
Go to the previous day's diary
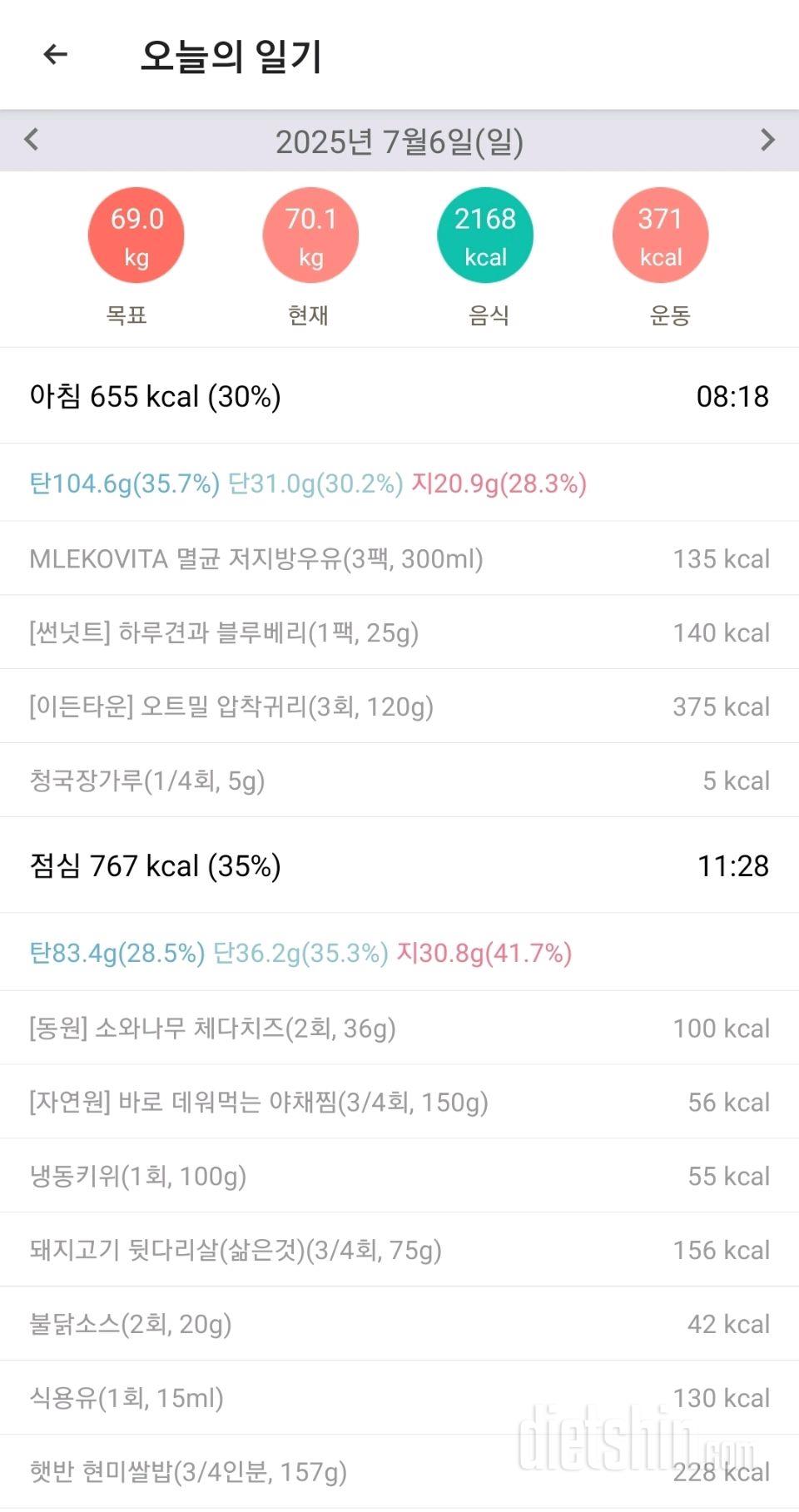coord(32,140)
